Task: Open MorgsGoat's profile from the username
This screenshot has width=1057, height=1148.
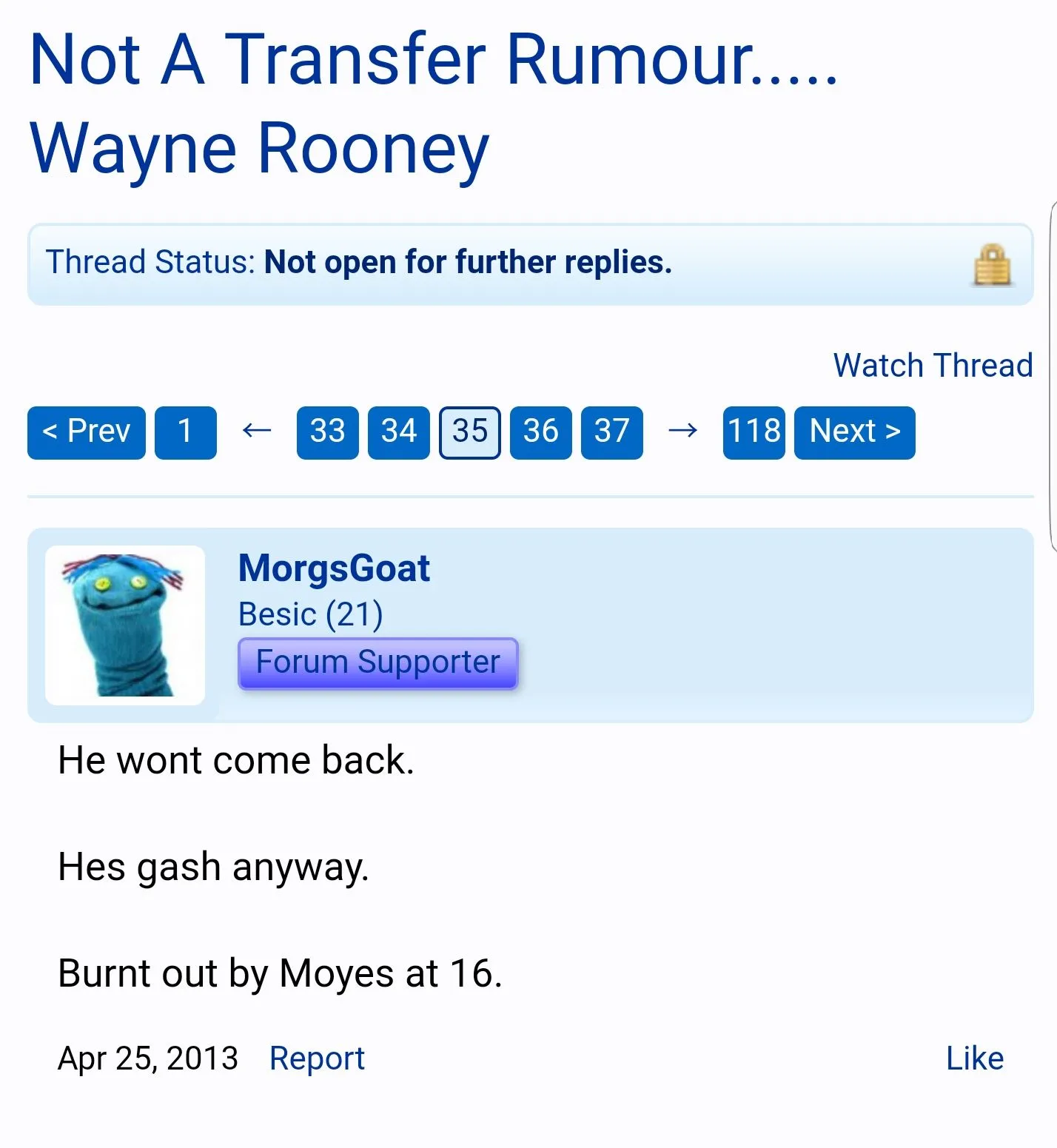Action: 334,568
